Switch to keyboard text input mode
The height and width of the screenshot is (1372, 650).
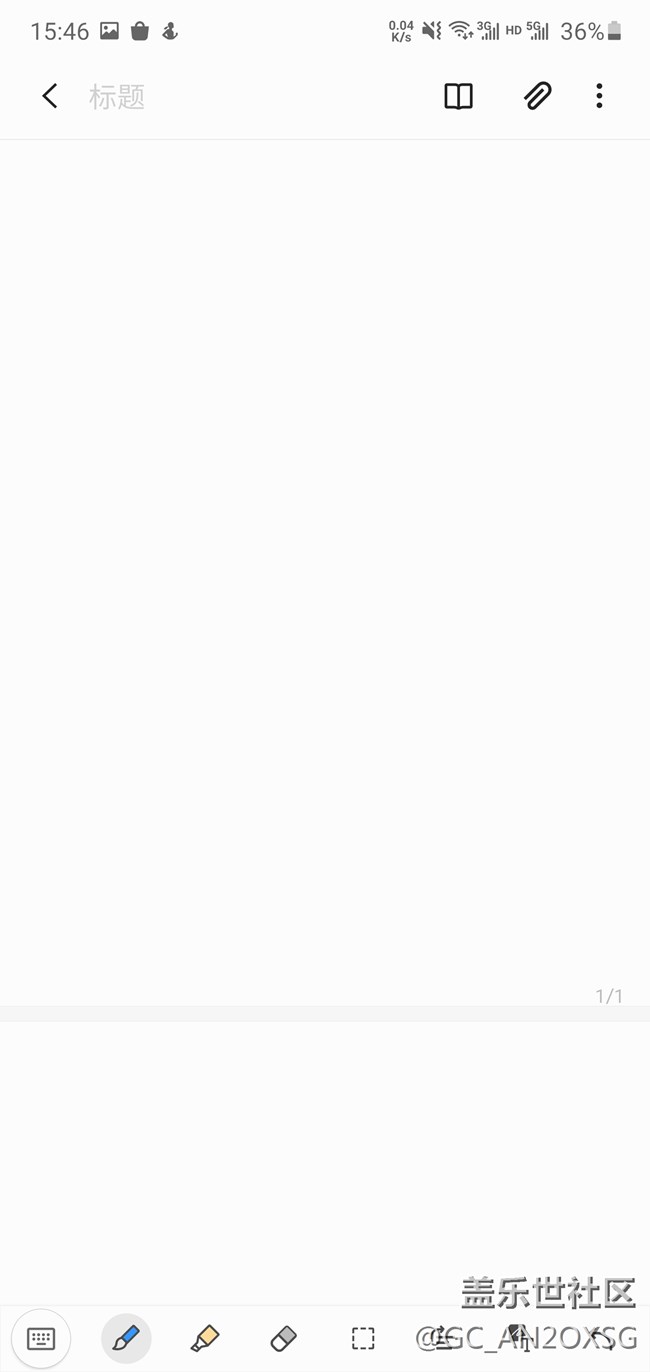(41, 1338)
